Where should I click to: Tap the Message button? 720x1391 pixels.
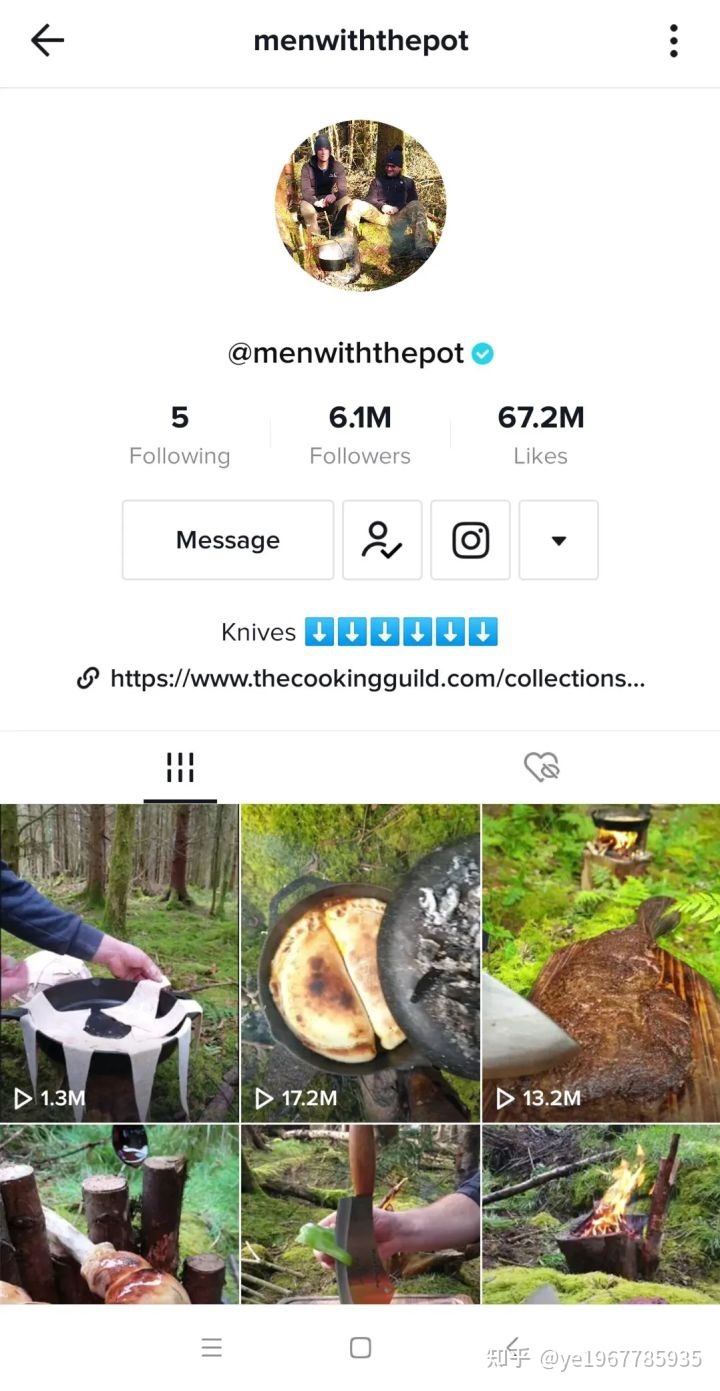(x=228, y=540)
